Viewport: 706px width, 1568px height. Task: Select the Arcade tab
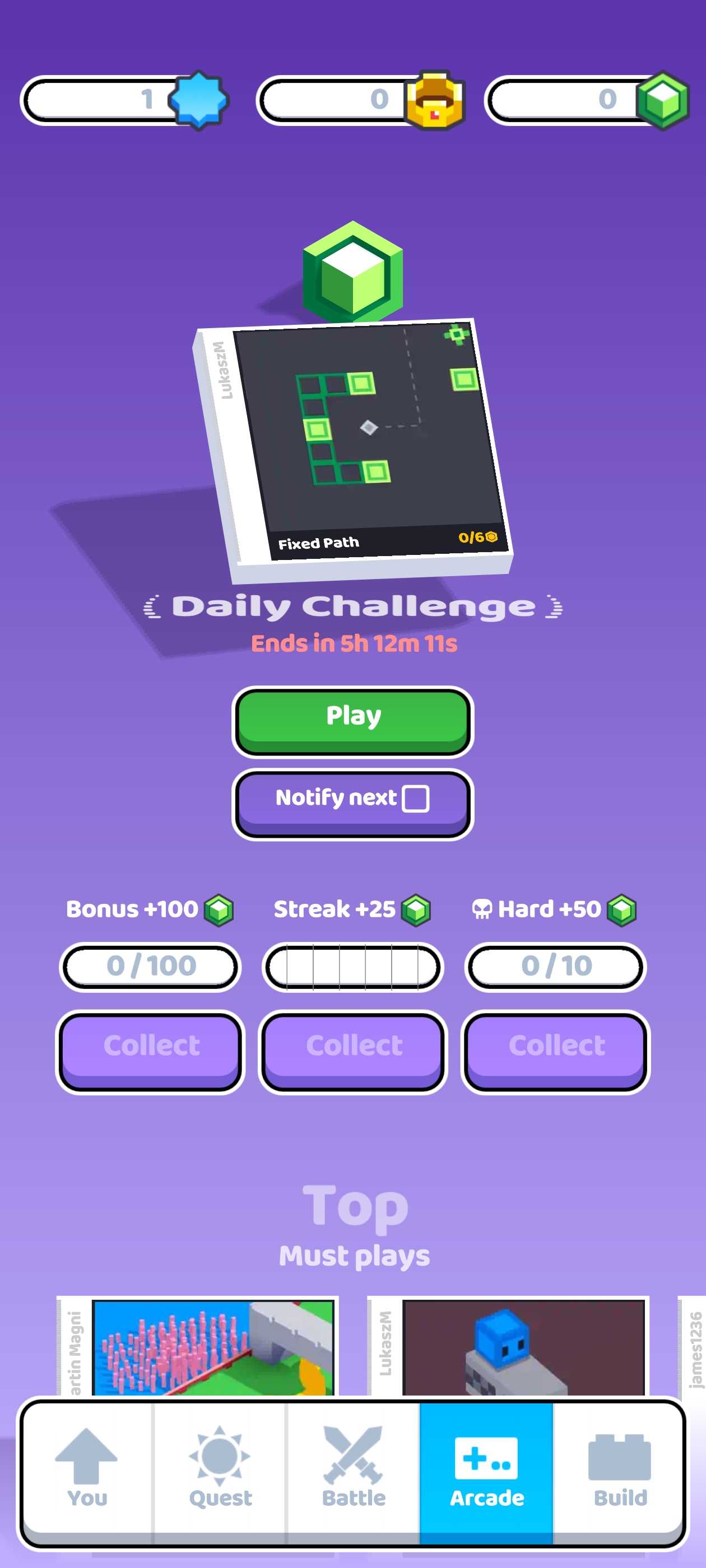coord(486,1468)
